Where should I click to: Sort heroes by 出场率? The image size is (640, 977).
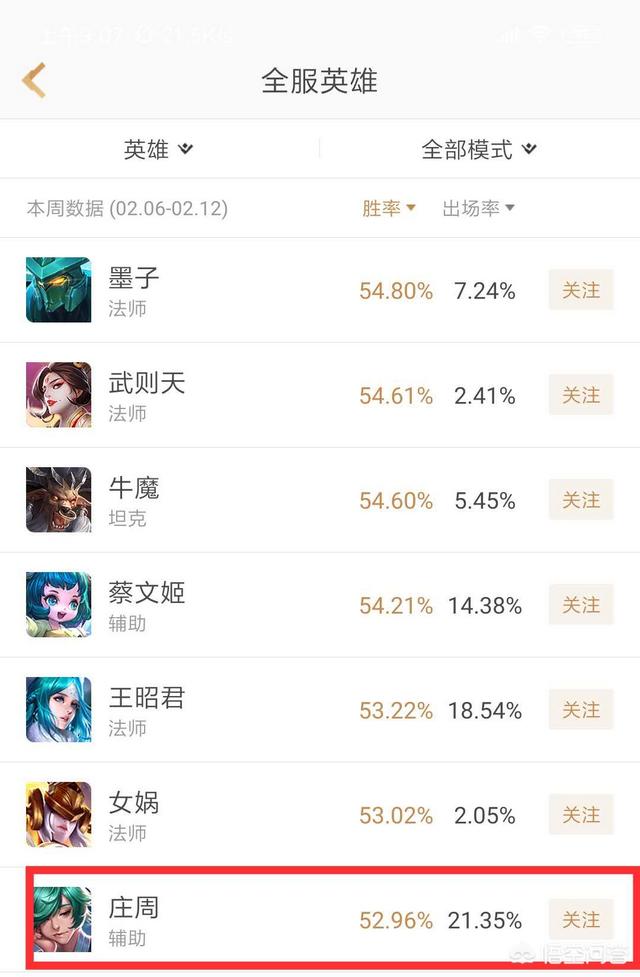[x=478, y=208]
